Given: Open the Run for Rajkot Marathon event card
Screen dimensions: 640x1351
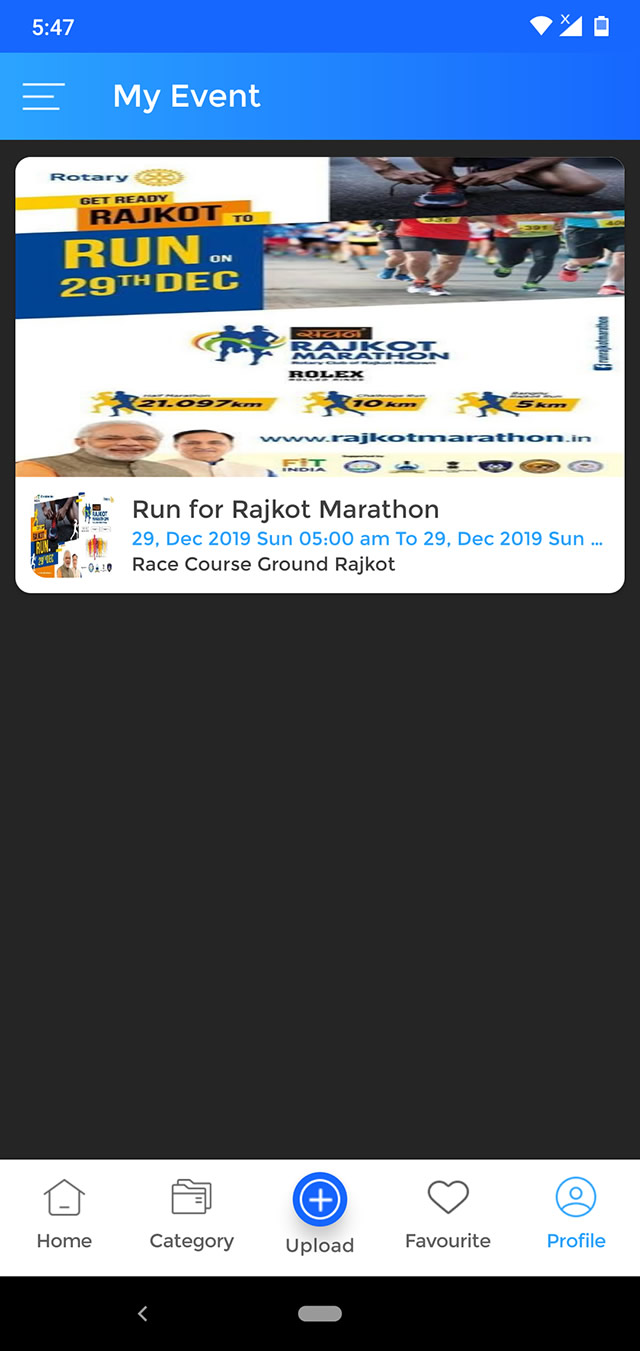Looking at the screenshot, I should pyautogui.click(x=320, y=375).
